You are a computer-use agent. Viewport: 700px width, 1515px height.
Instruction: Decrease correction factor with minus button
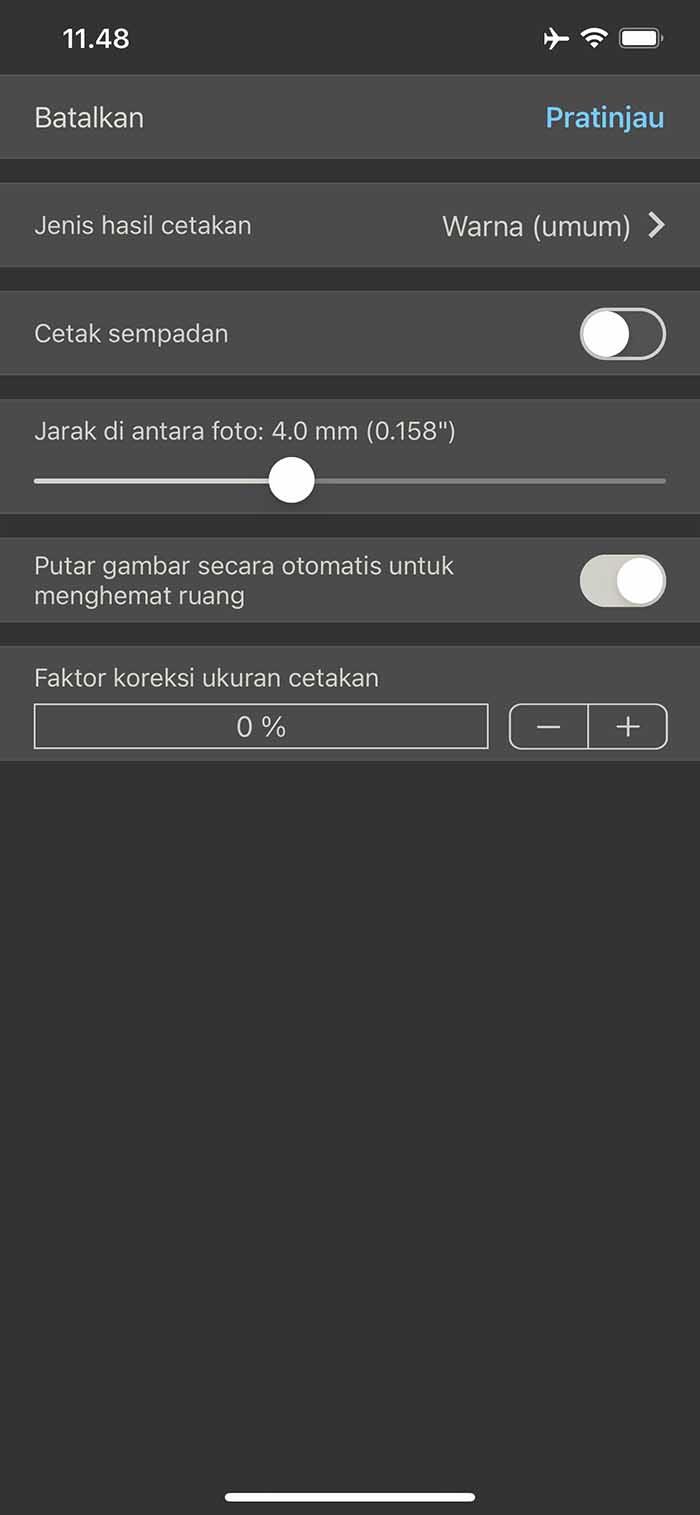tap(549, 727)
